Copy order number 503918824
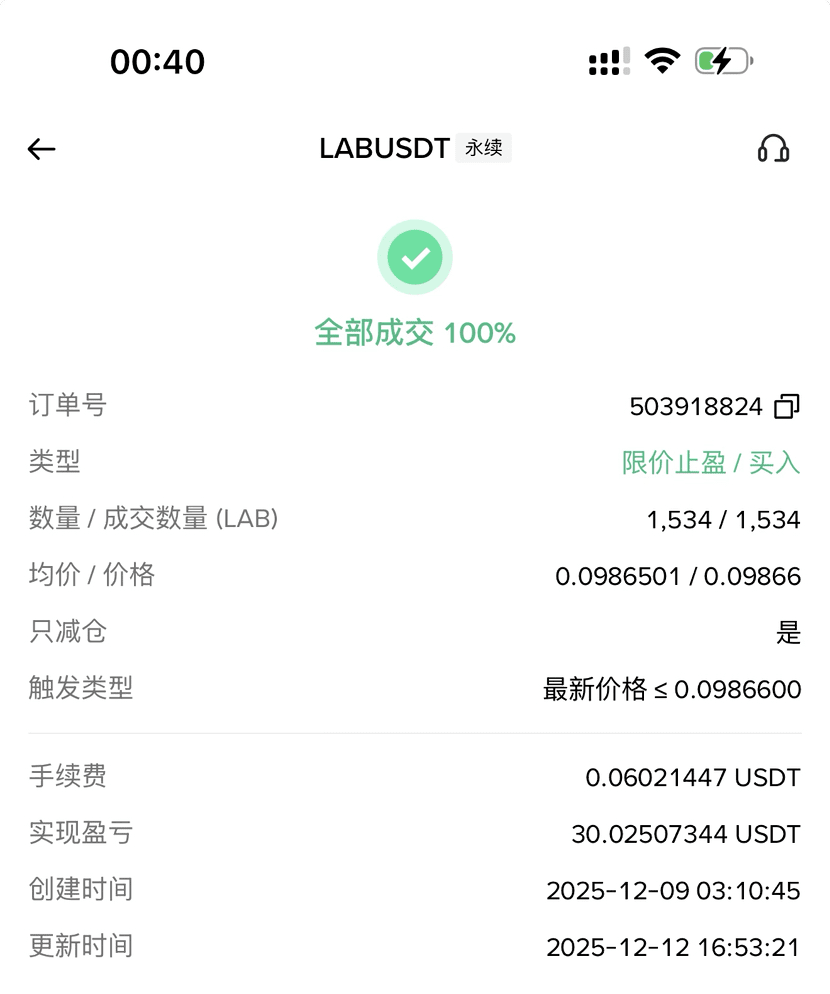This screenshot has width=830, height=994. (x=787, y=406)
